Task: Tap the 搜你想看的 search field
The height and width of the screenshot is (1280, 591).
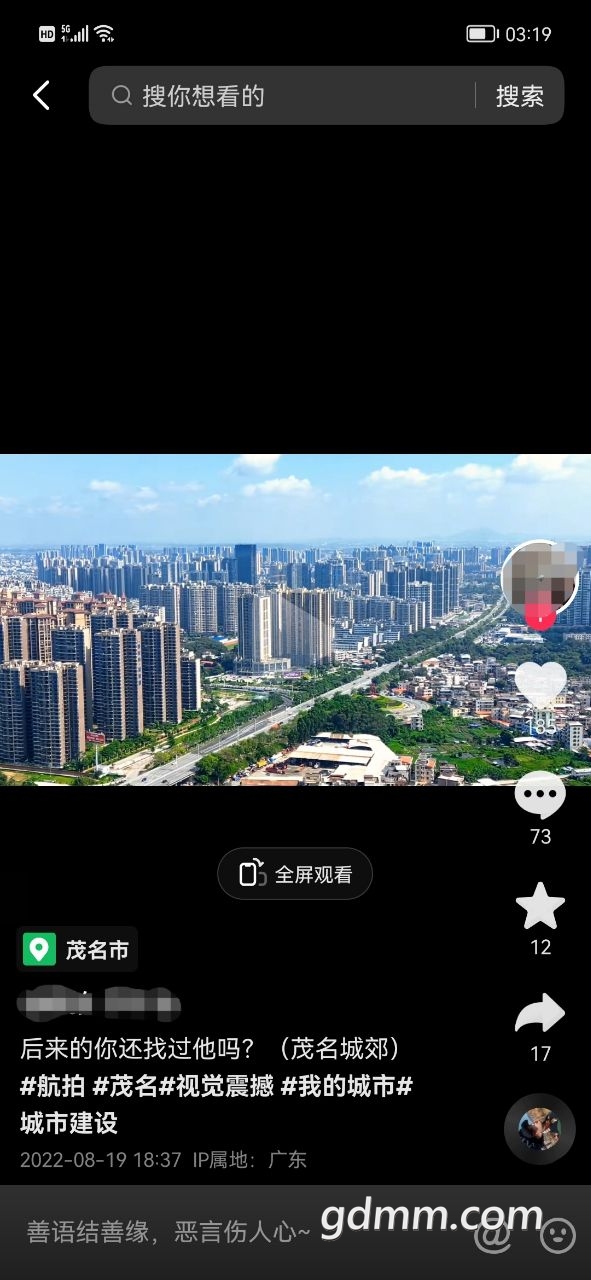Action: pos(282,96)
